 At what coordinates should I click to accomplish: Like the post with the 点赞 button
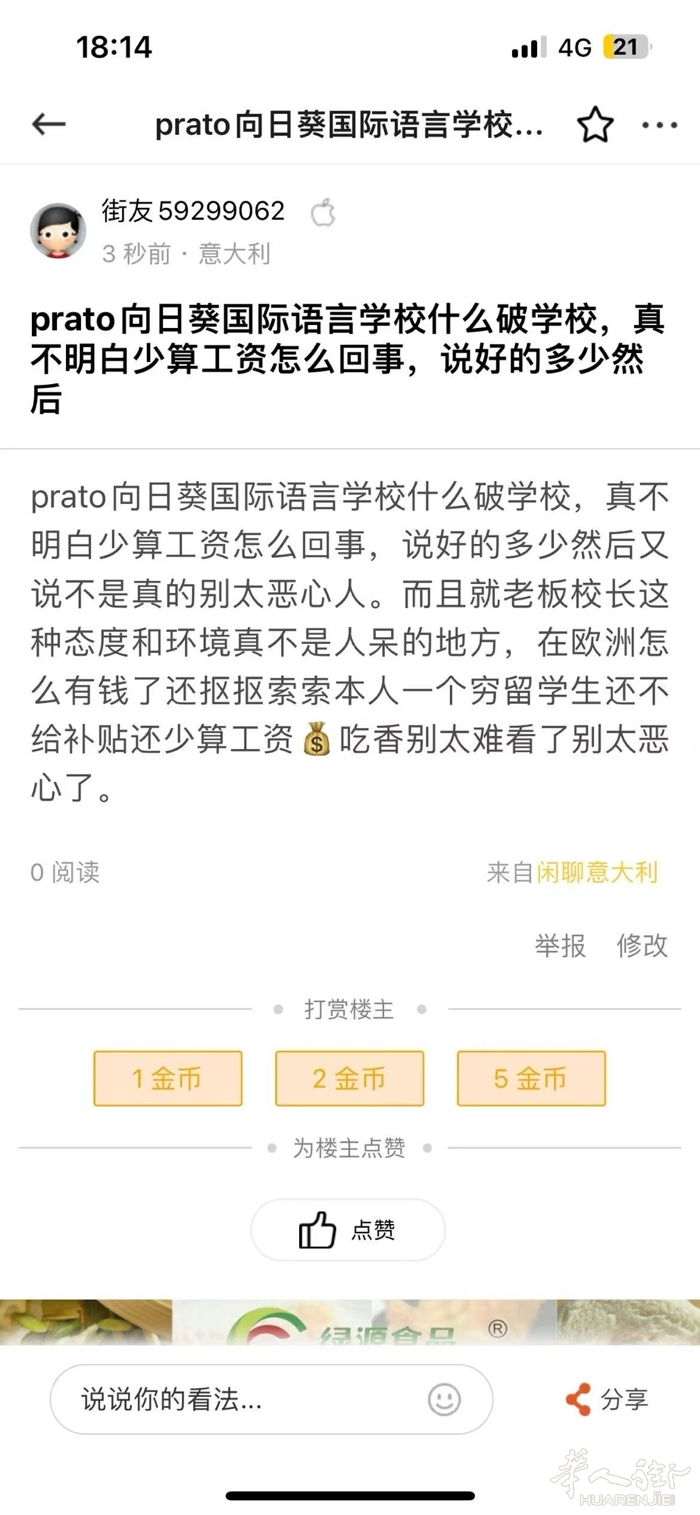coord(347,1230)
